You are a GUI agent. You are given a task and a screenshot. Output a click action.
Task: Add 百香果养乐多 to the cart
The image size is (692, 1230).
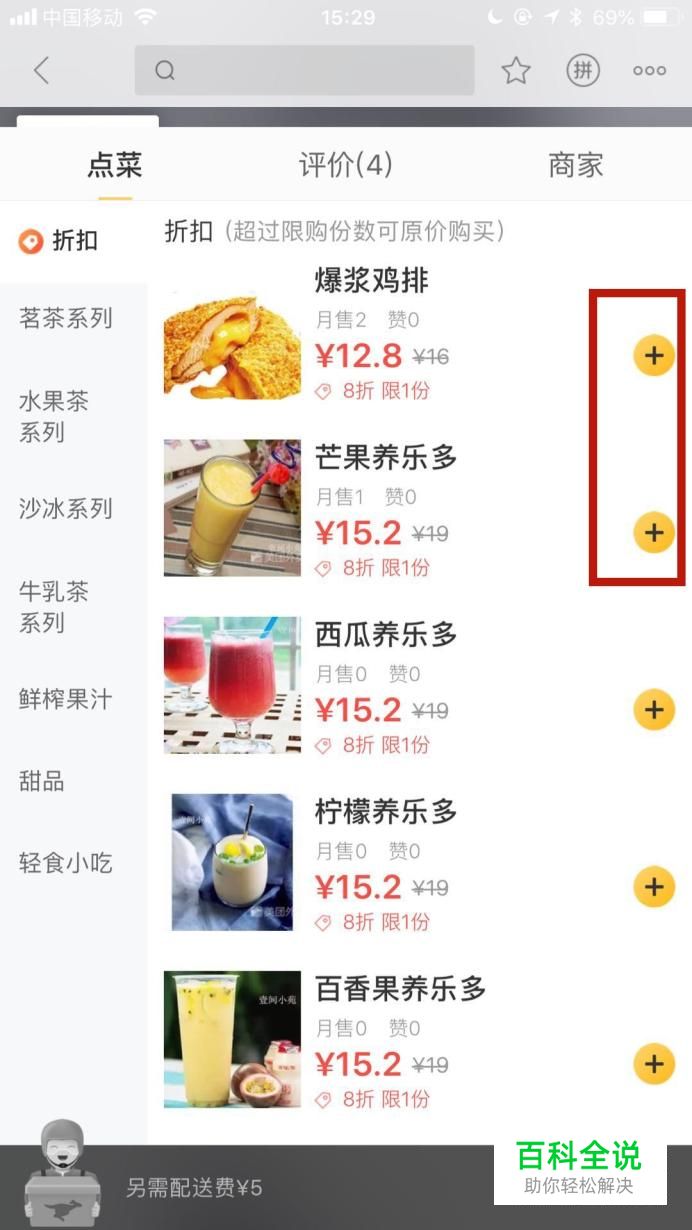click(654, 1063)
